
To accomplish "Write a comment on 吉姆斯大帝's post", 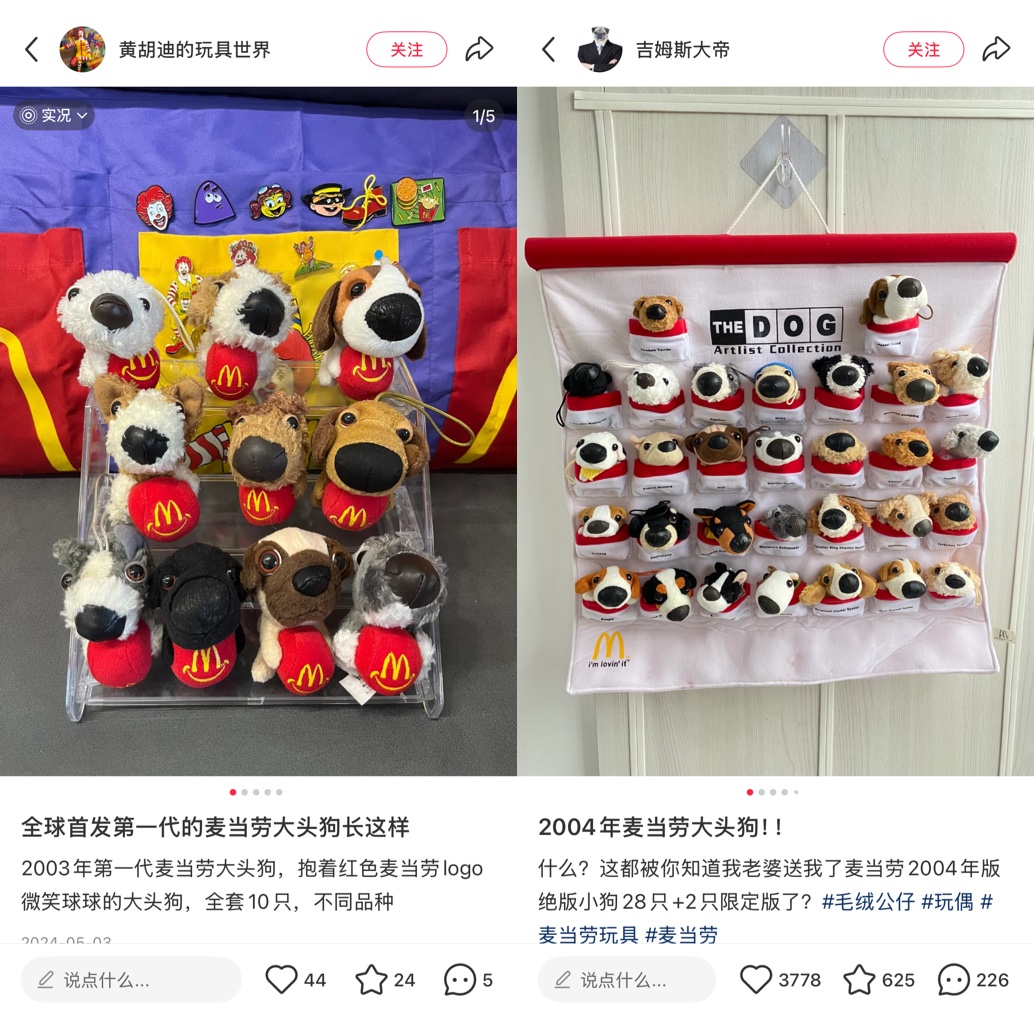I will click(626, 980).
